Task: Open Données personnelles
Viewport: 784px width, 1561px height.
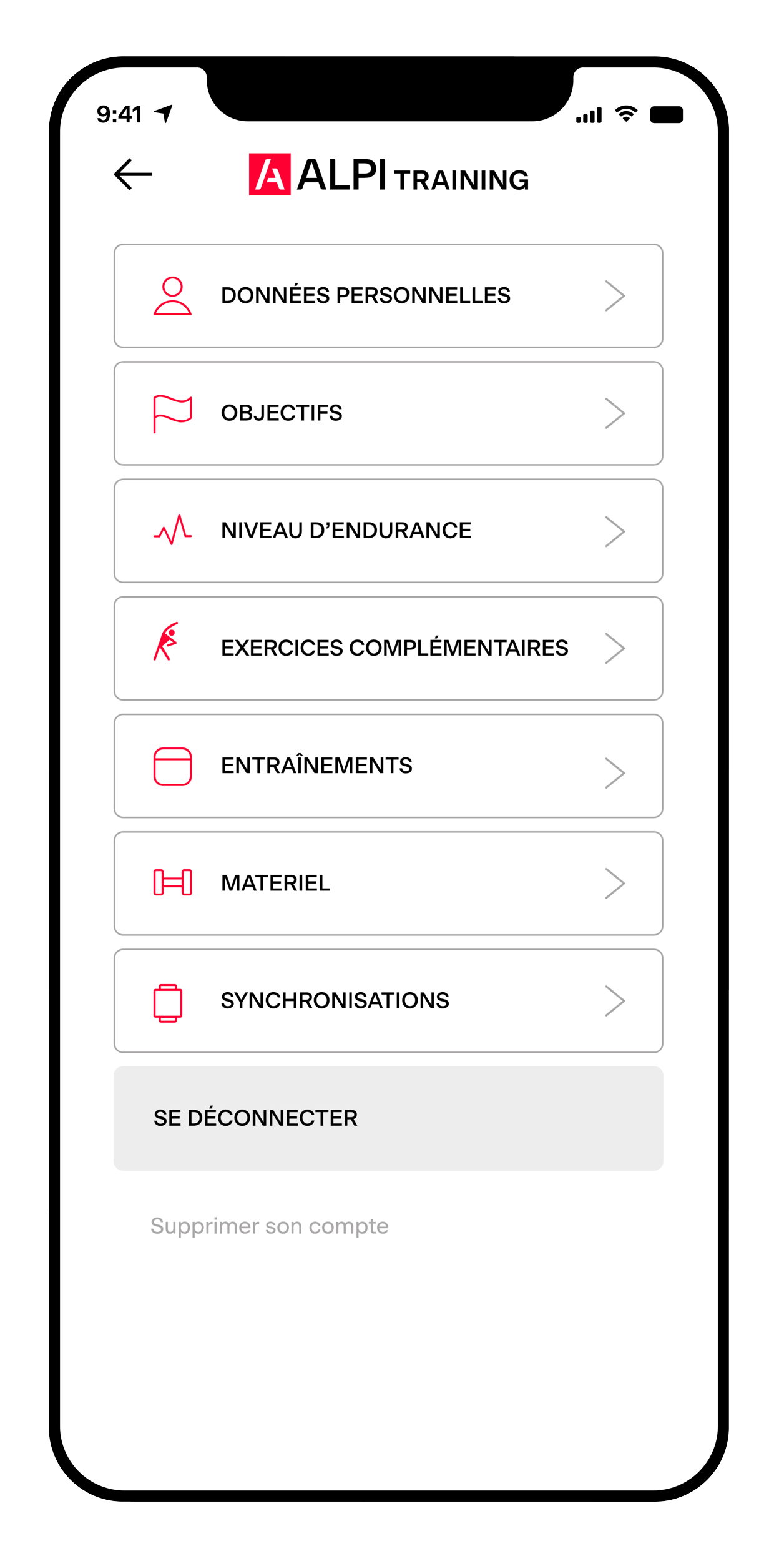Action: (x=388, y=296)
